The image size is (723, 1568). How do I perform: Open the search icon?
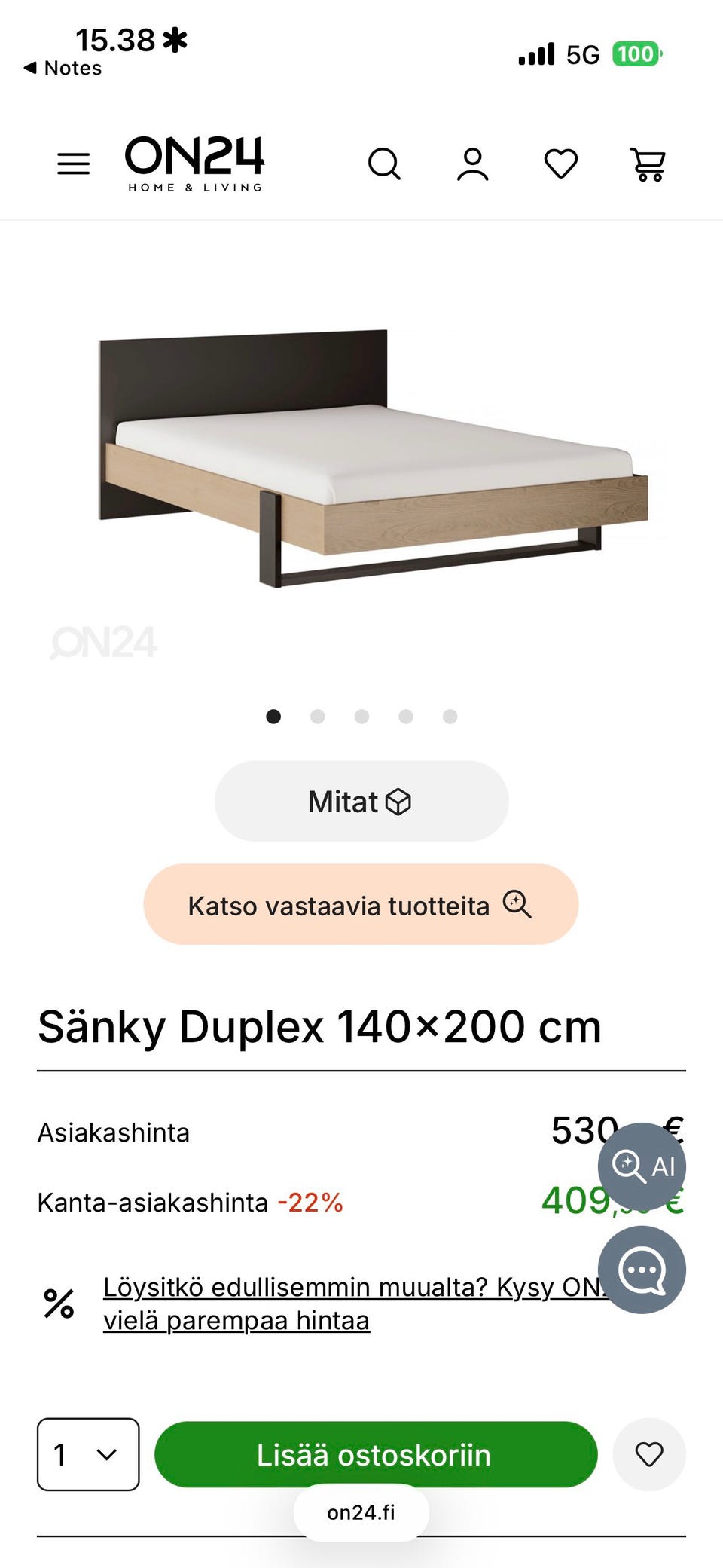point(385,164)
